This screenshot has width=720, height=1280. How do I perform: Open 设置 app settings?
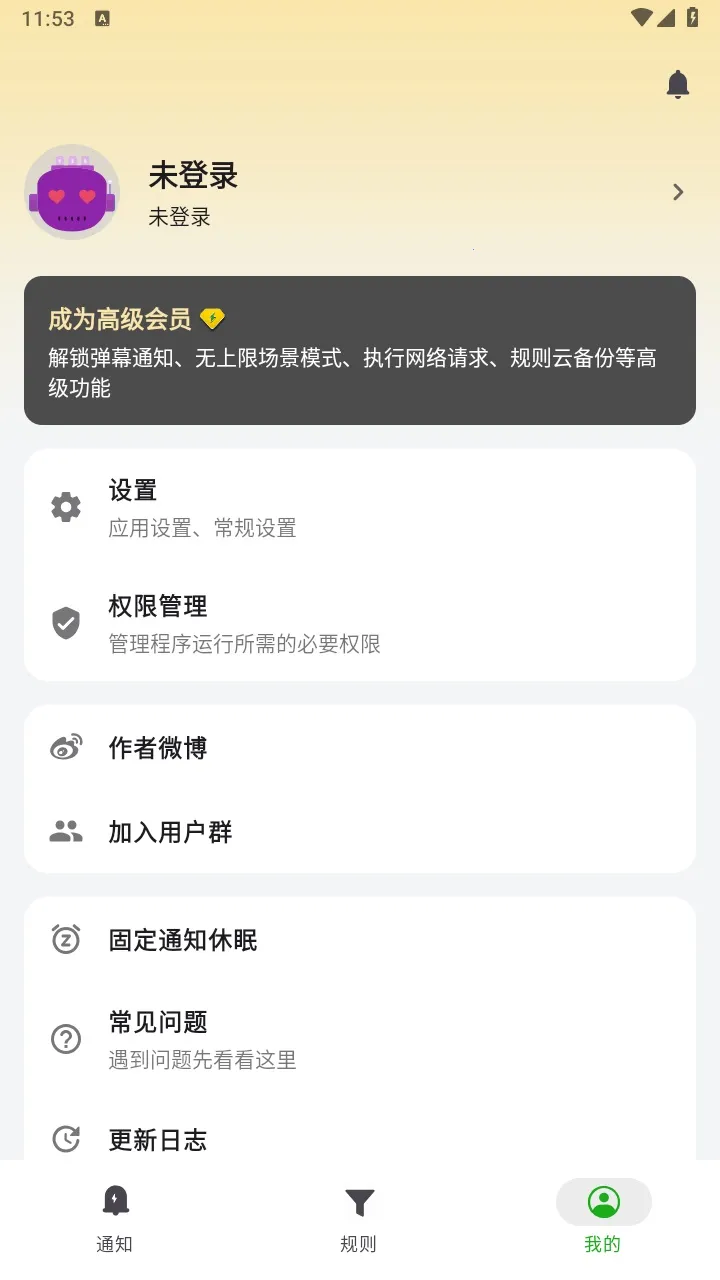[360, 507]
